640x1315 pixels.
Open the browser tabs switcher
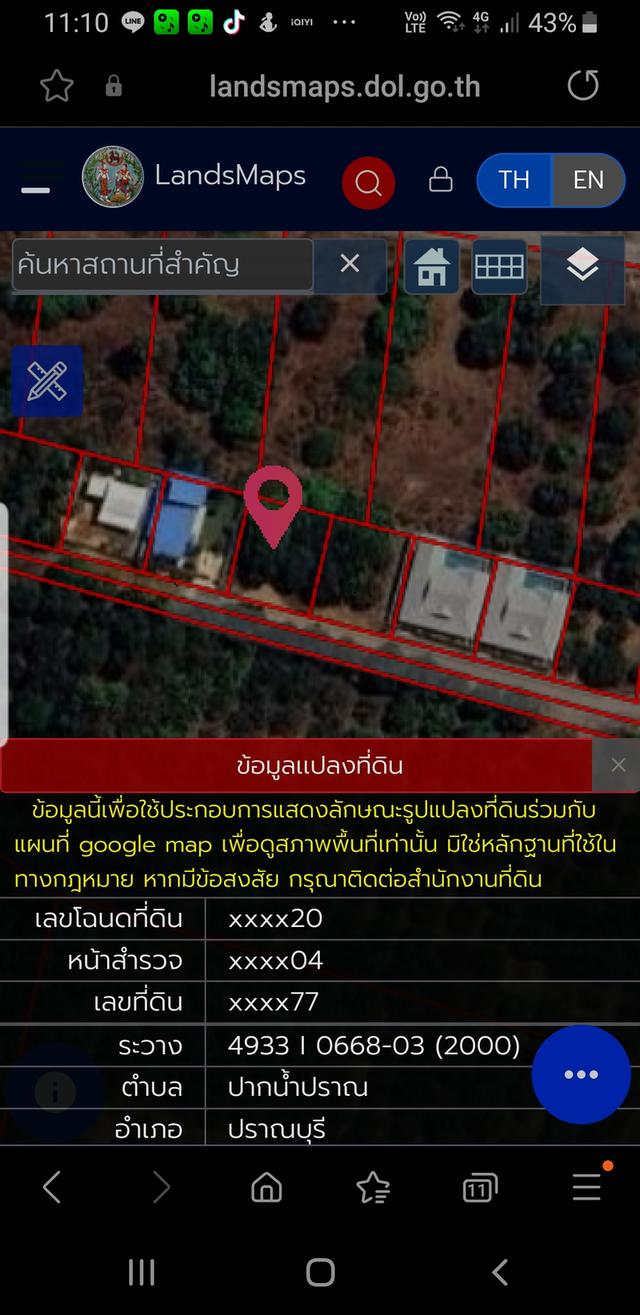480,1188
